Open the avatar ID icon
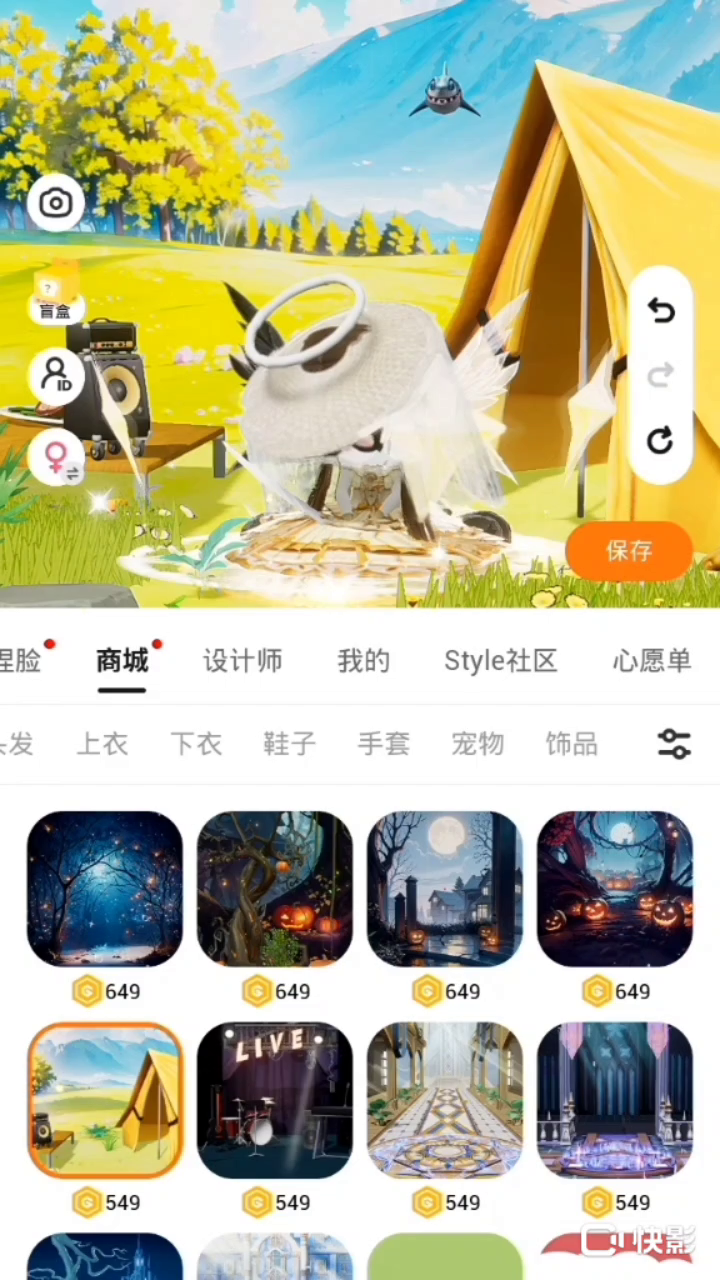 click(56, 376)
